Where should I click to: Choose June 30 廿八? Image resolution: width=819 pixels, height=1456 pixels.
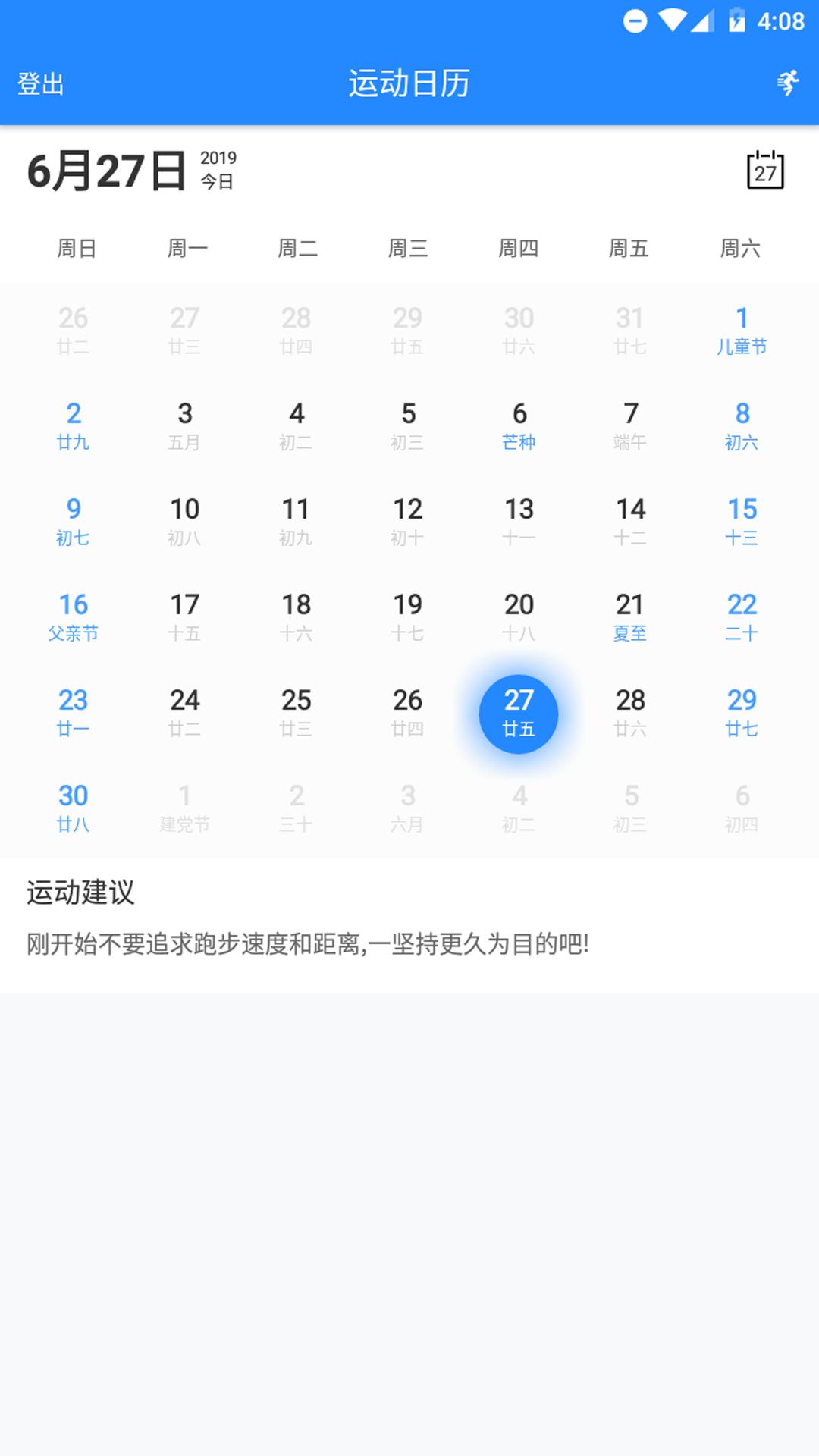coord(74,808)
